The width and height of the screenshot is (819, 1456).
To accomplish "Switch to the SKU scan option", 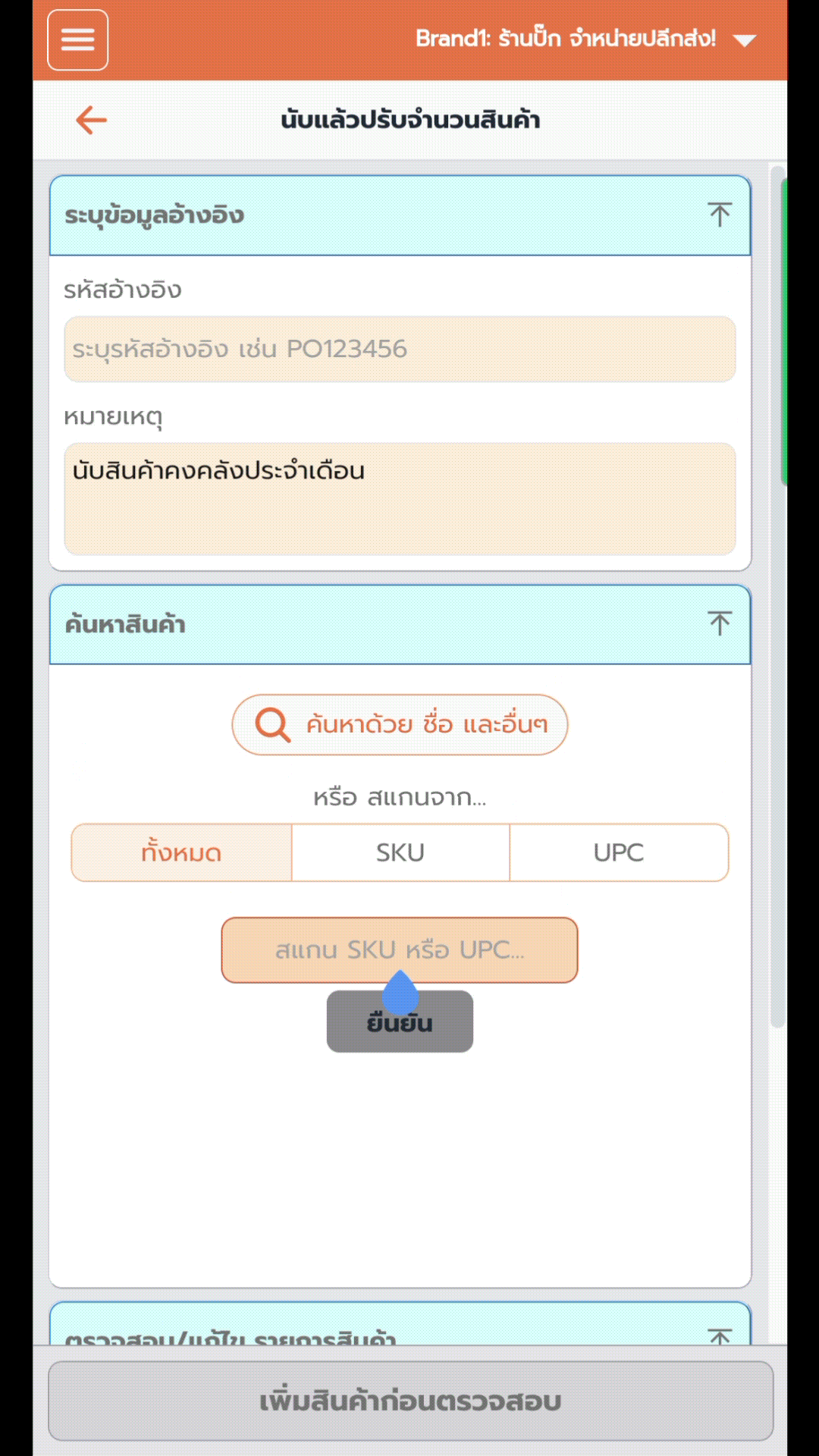I will click(x=400, y=852).
